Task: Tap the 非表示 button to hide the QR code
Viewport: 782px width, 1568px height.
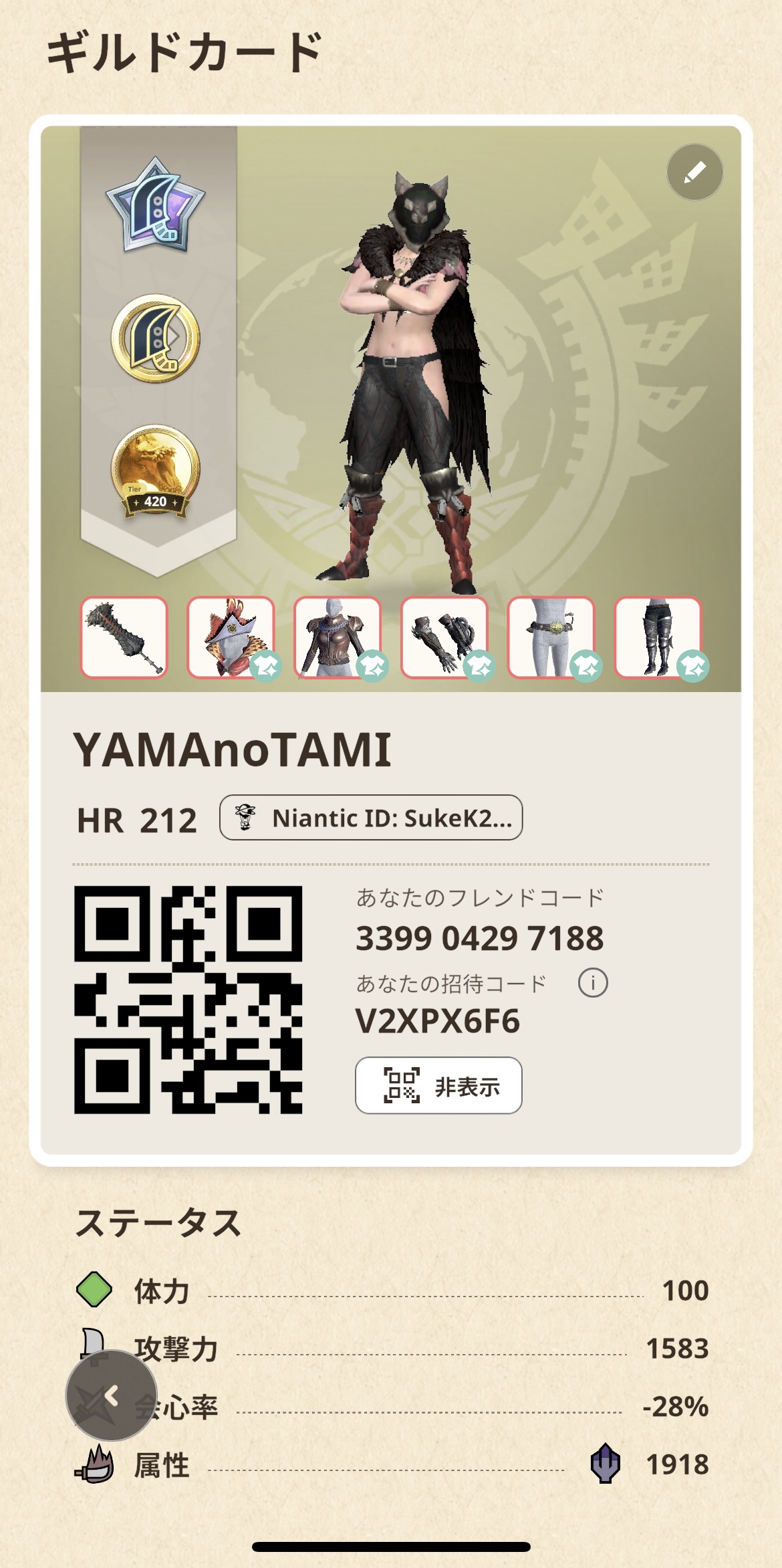Action: coord(438,1085)
